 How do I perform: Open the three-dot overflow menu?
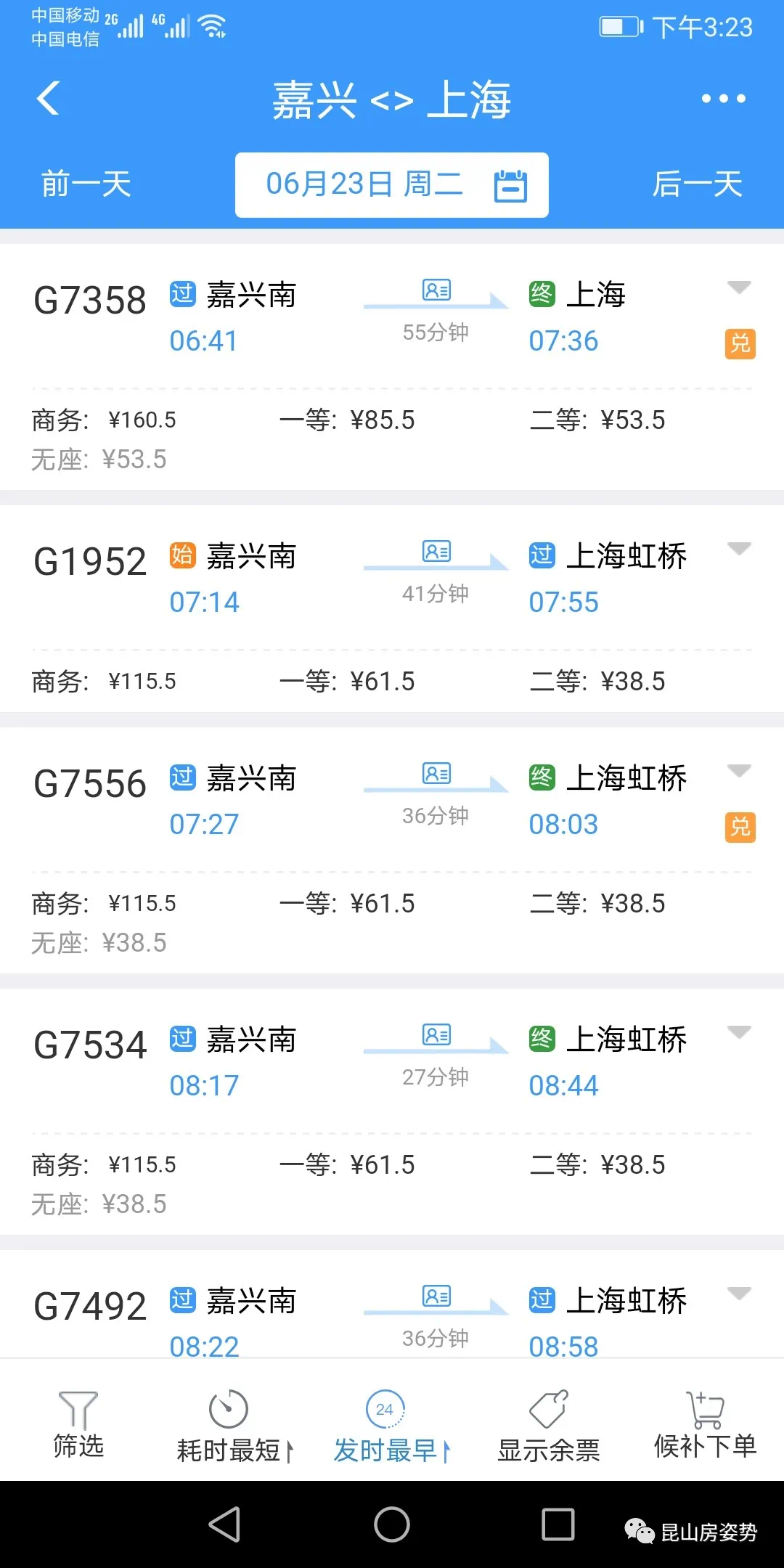(723, 99)
